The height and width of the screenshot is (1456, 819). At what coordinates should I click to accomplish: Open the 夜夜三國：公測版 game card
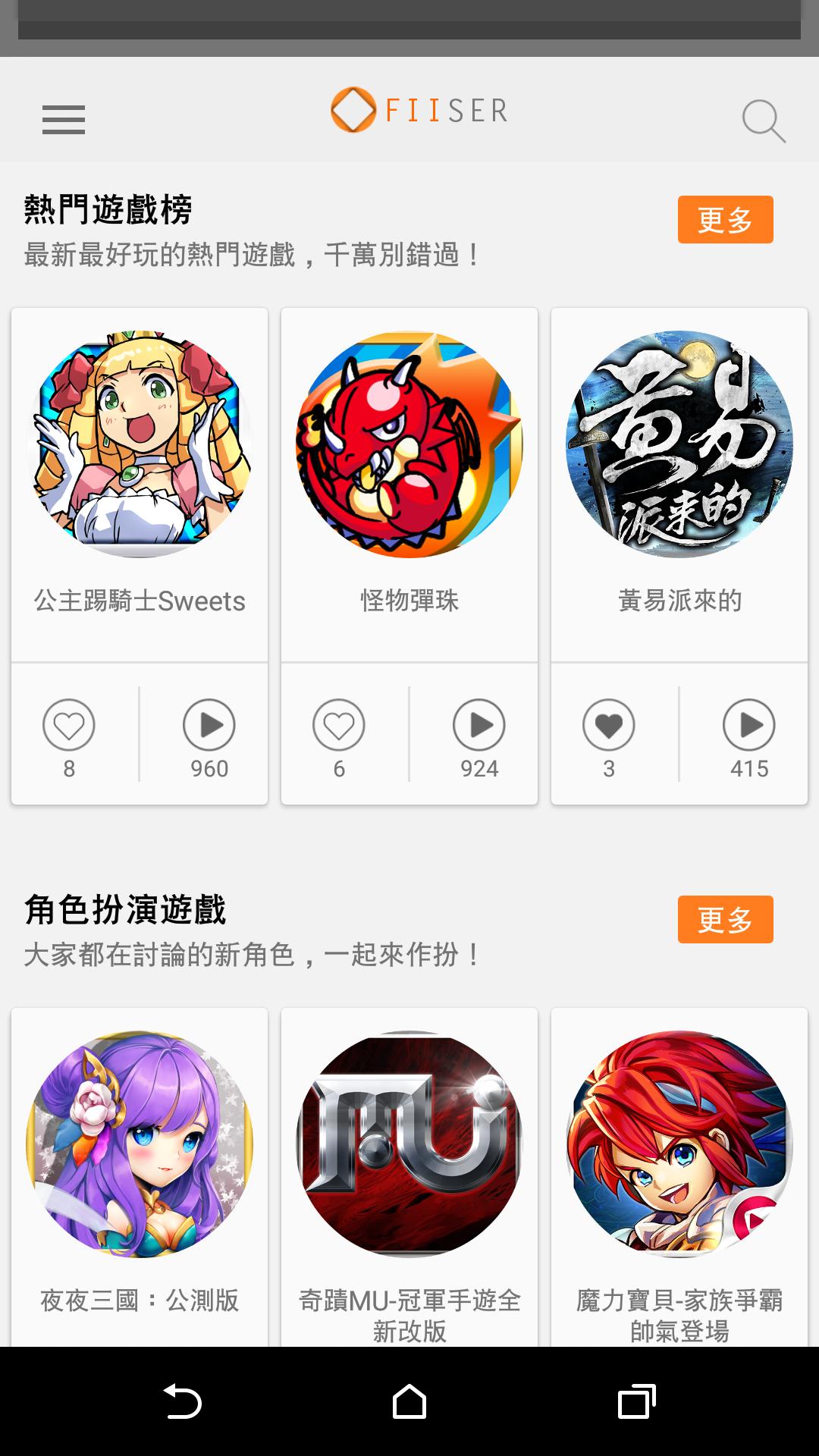[x=139, y=1145]
